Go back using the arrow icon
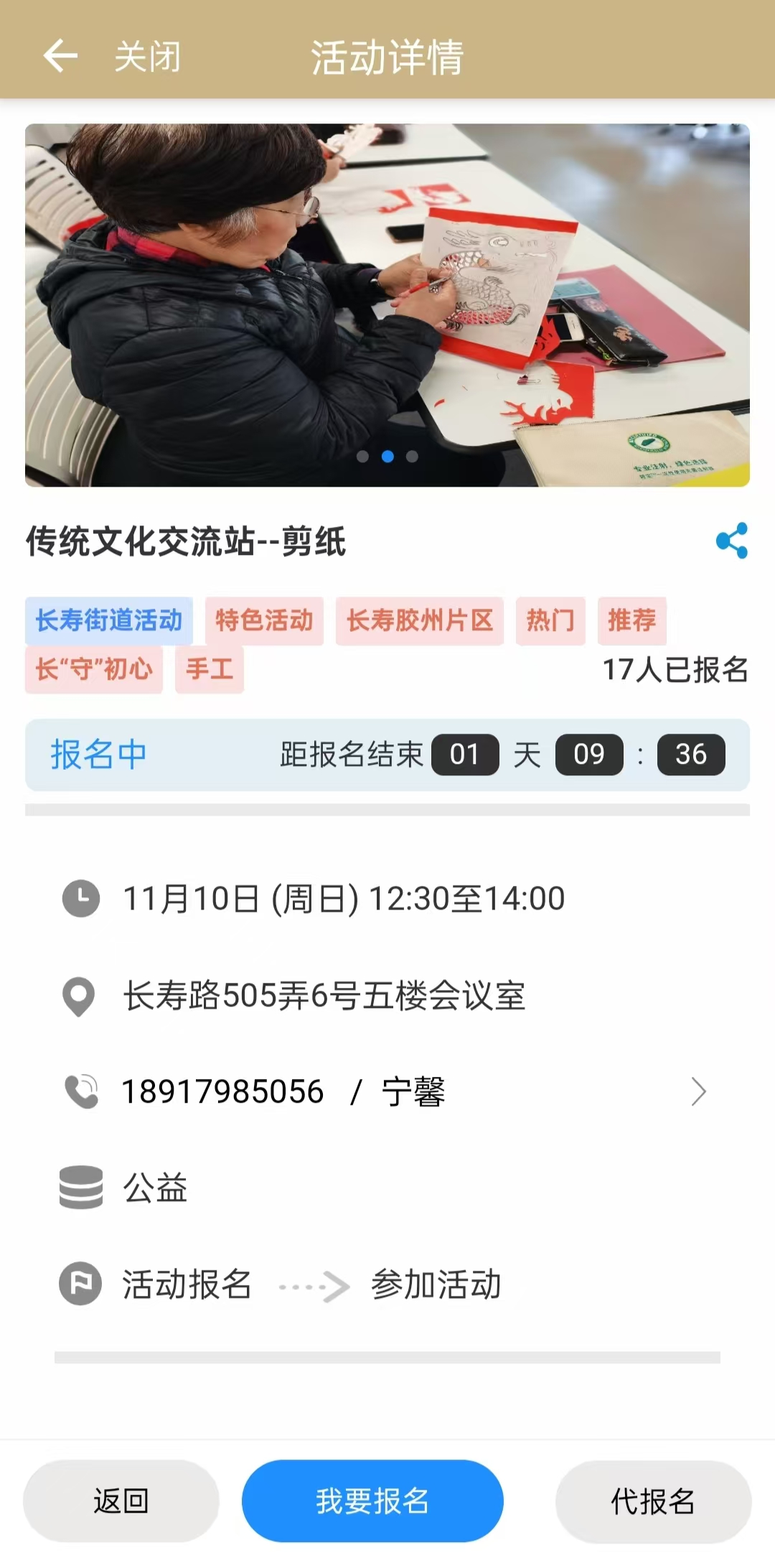Viewport: 775px width, 1568px height. 60,56
